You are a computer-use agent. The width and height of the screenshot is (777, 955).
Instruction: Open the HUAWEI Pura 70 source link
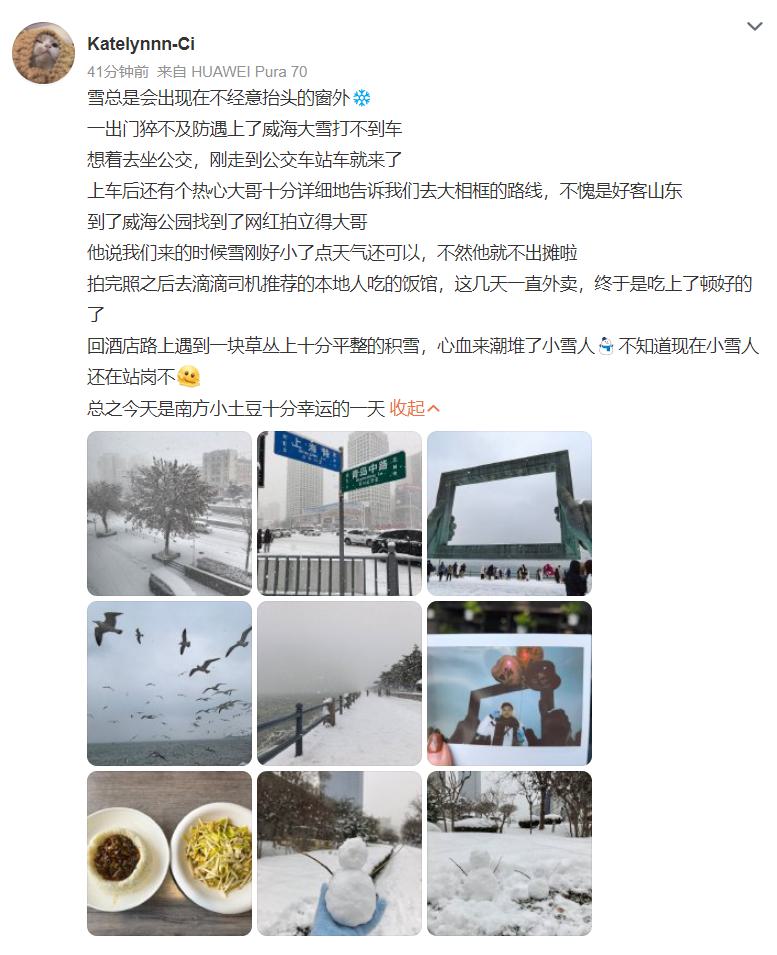(x=249, y=72)
